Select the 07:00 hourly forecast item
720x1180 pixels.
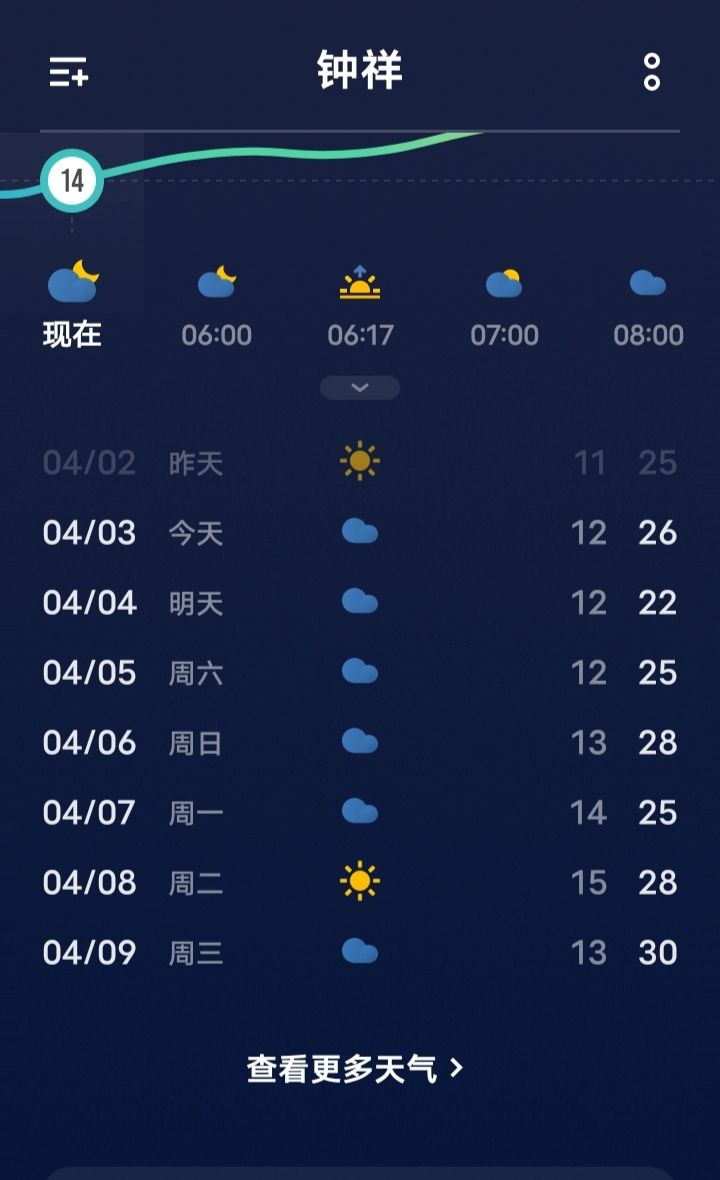pyautogui.click(x=504, y=306)
